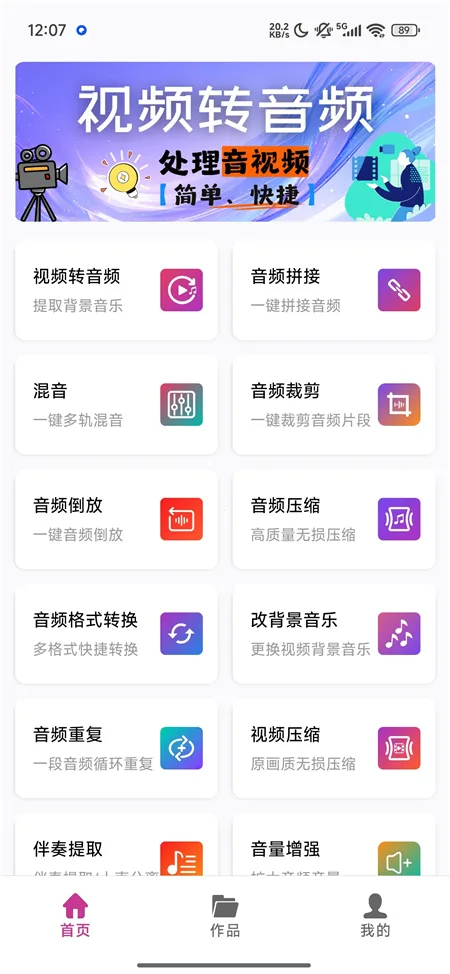Image resolution: width=450 pixels, height=974 pixels.
Task: Open 音频裁剪 to trim audio
Action: [x=334, y=404]
